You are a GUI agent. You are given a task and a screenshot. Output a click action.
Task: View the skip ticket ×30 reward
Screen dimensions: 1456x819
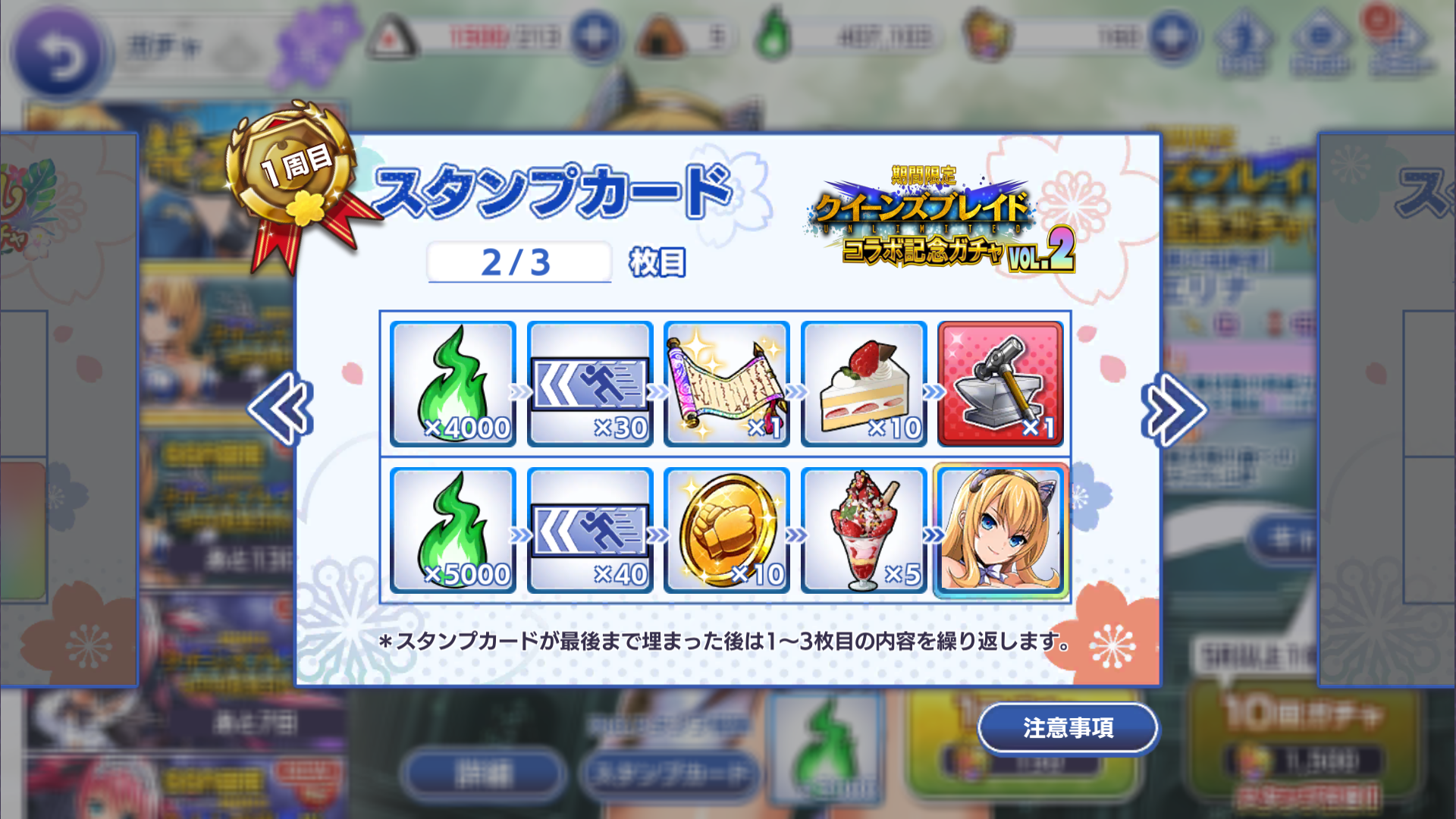coord(590,384)
